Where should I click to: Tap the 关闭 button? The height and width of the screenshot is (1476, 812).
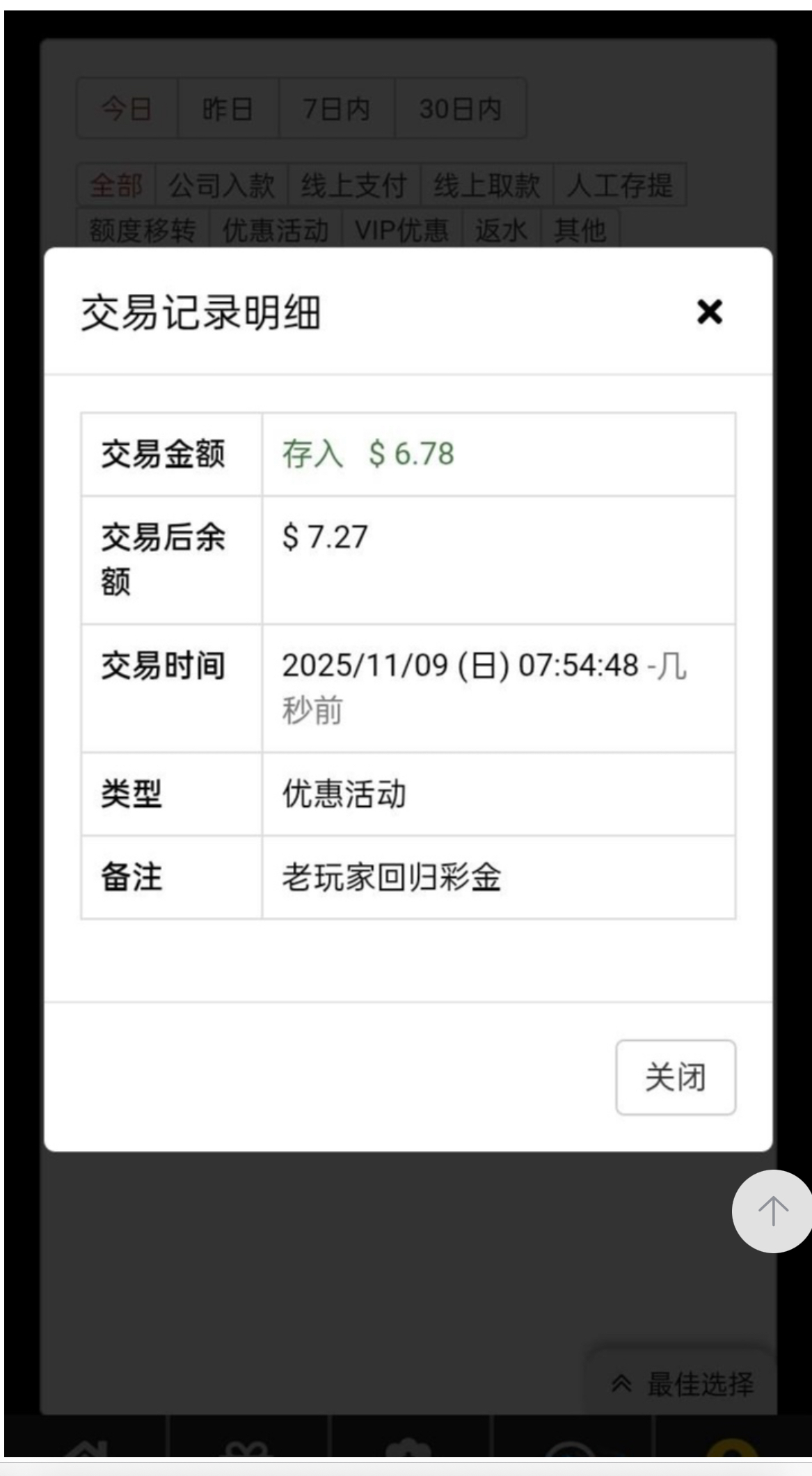coord(675,1077)
